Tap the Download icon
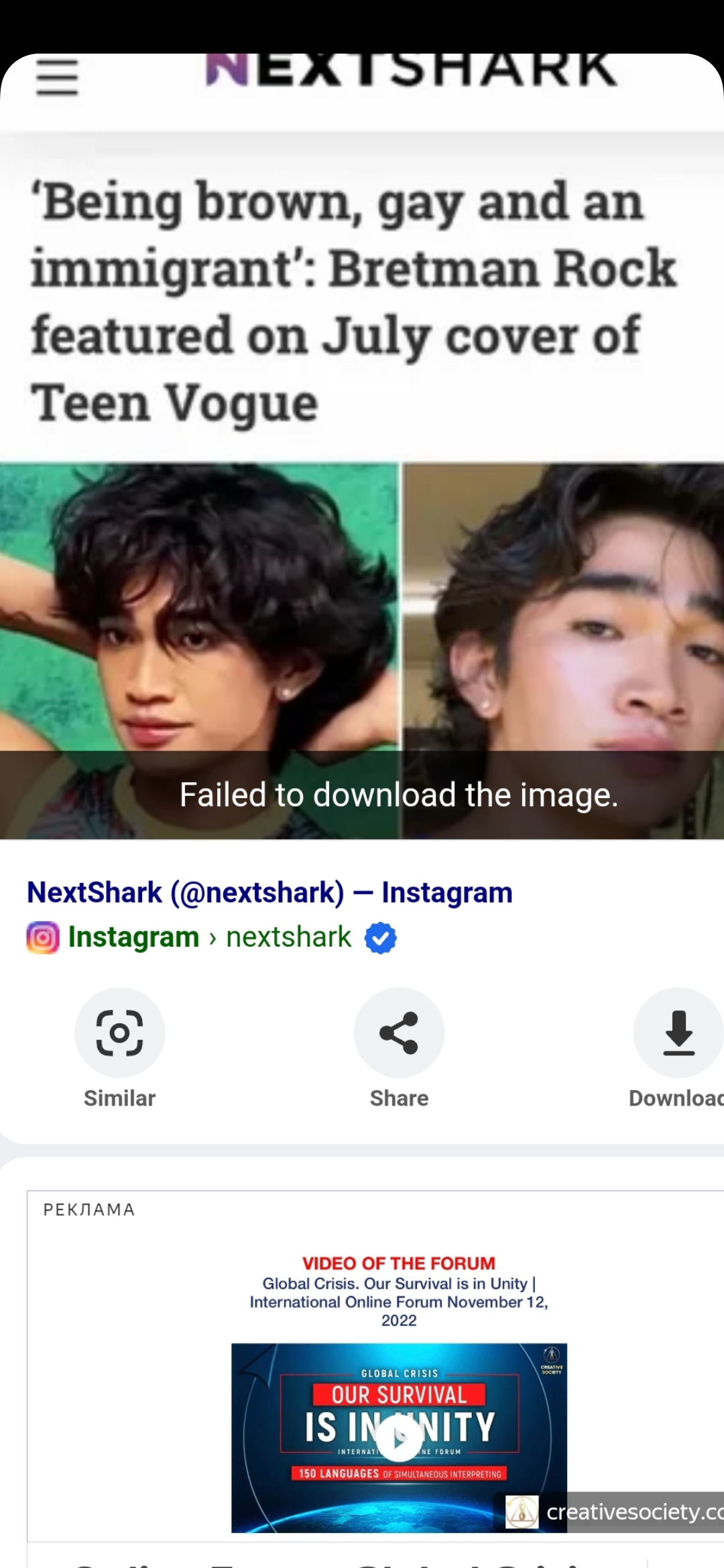This screenshot has height=1568, width=724. tap(679, 1032)
